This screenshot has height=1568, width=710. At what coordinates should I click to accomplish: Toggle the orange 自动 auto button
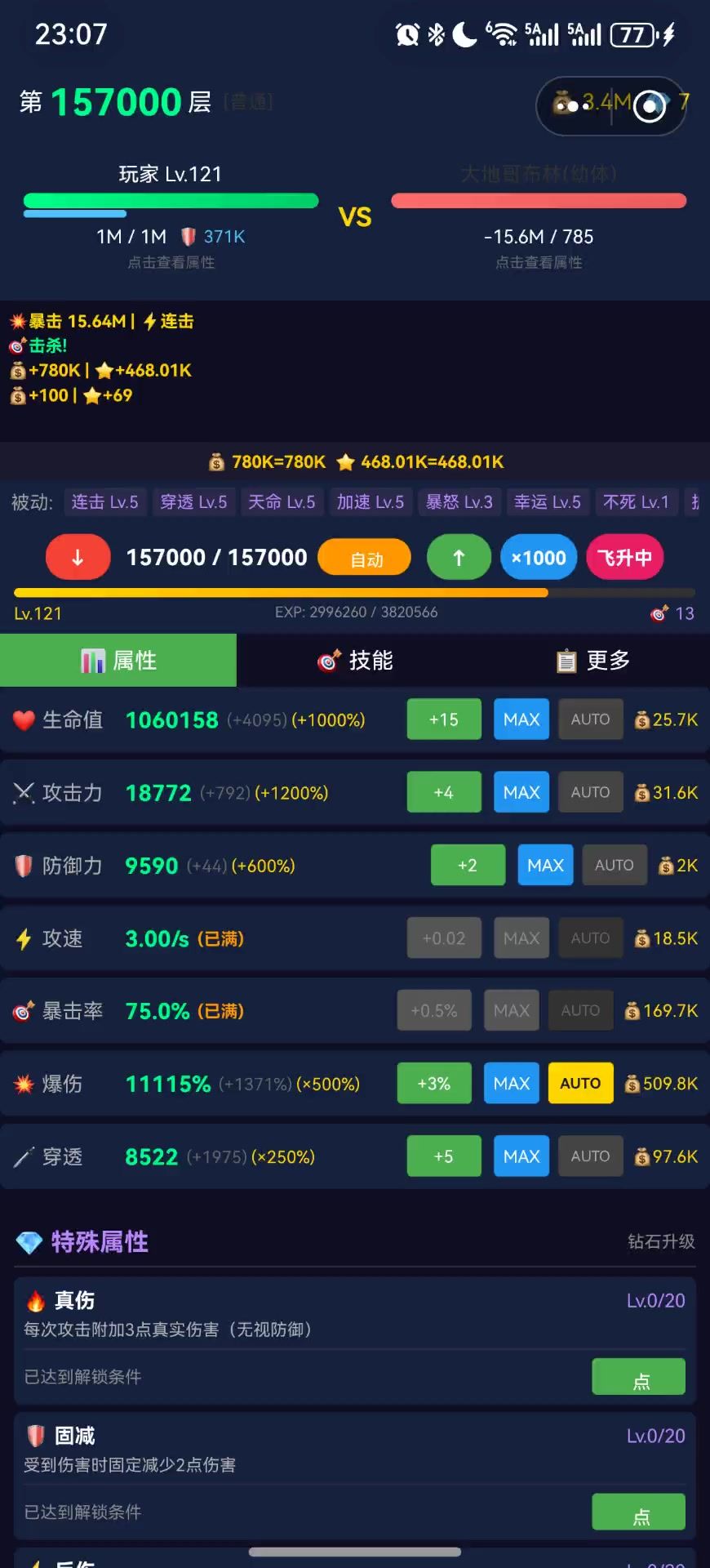coord(364,558)
